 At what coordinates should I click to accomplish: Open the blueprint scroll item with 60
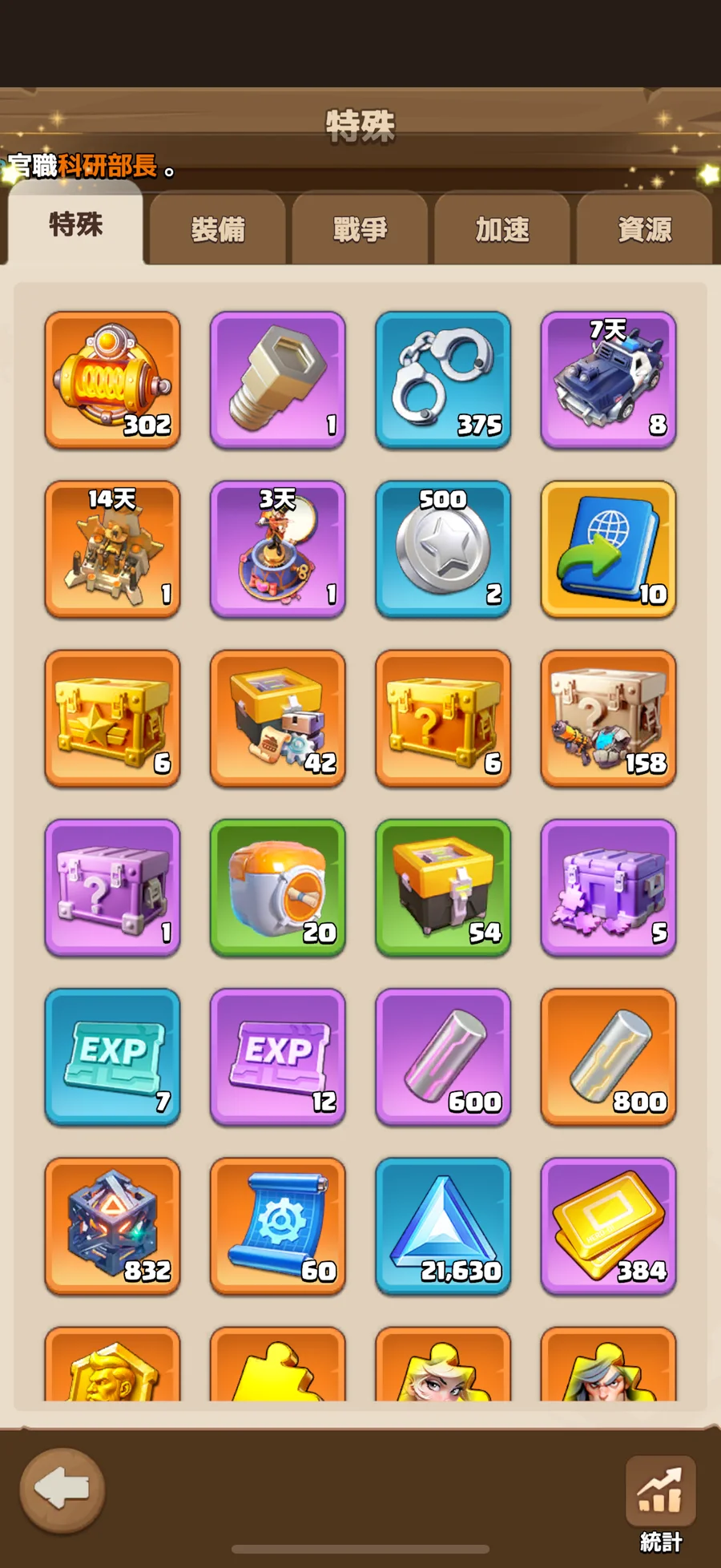277,1225
